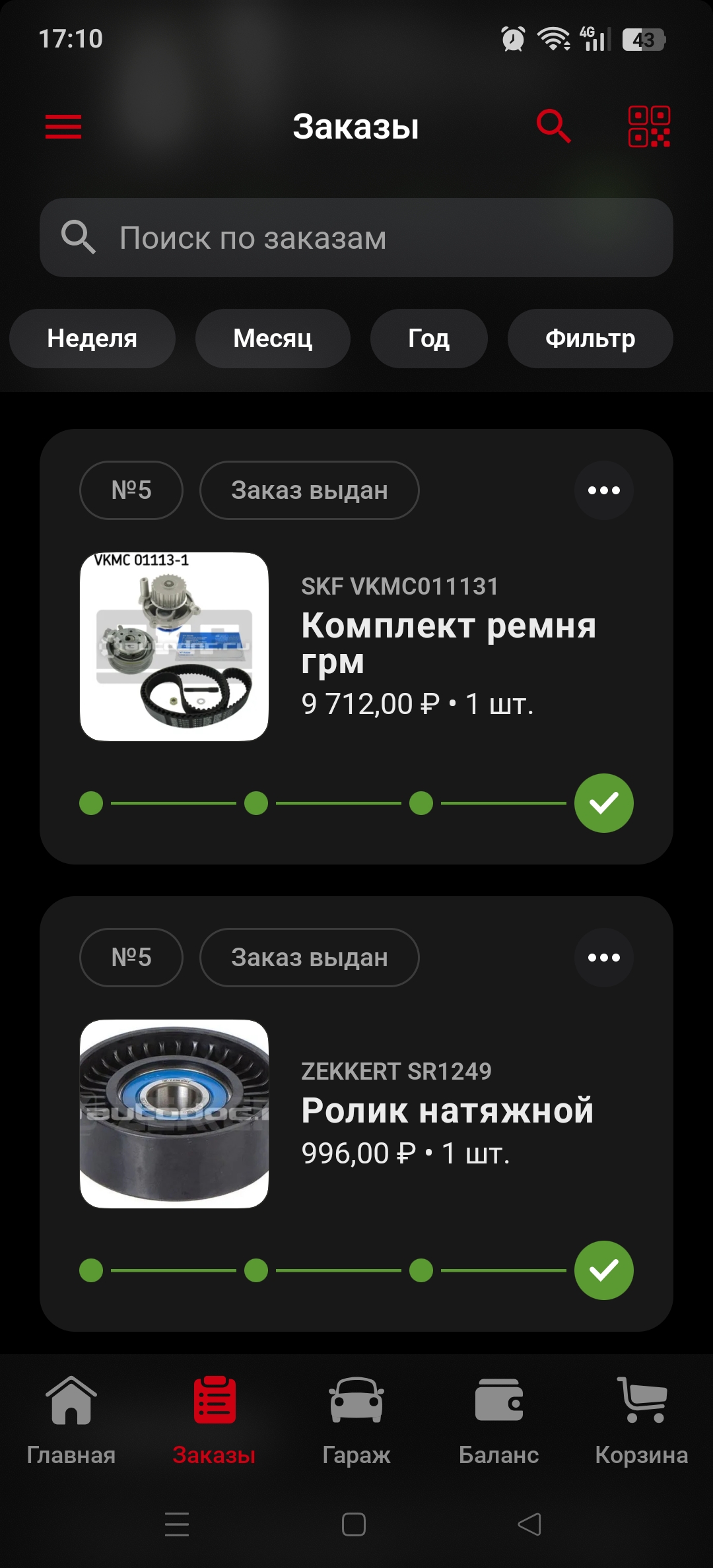Open the hamburger drawer menu
This screenshot has height=1568, width=713.
tap(63, 126)
